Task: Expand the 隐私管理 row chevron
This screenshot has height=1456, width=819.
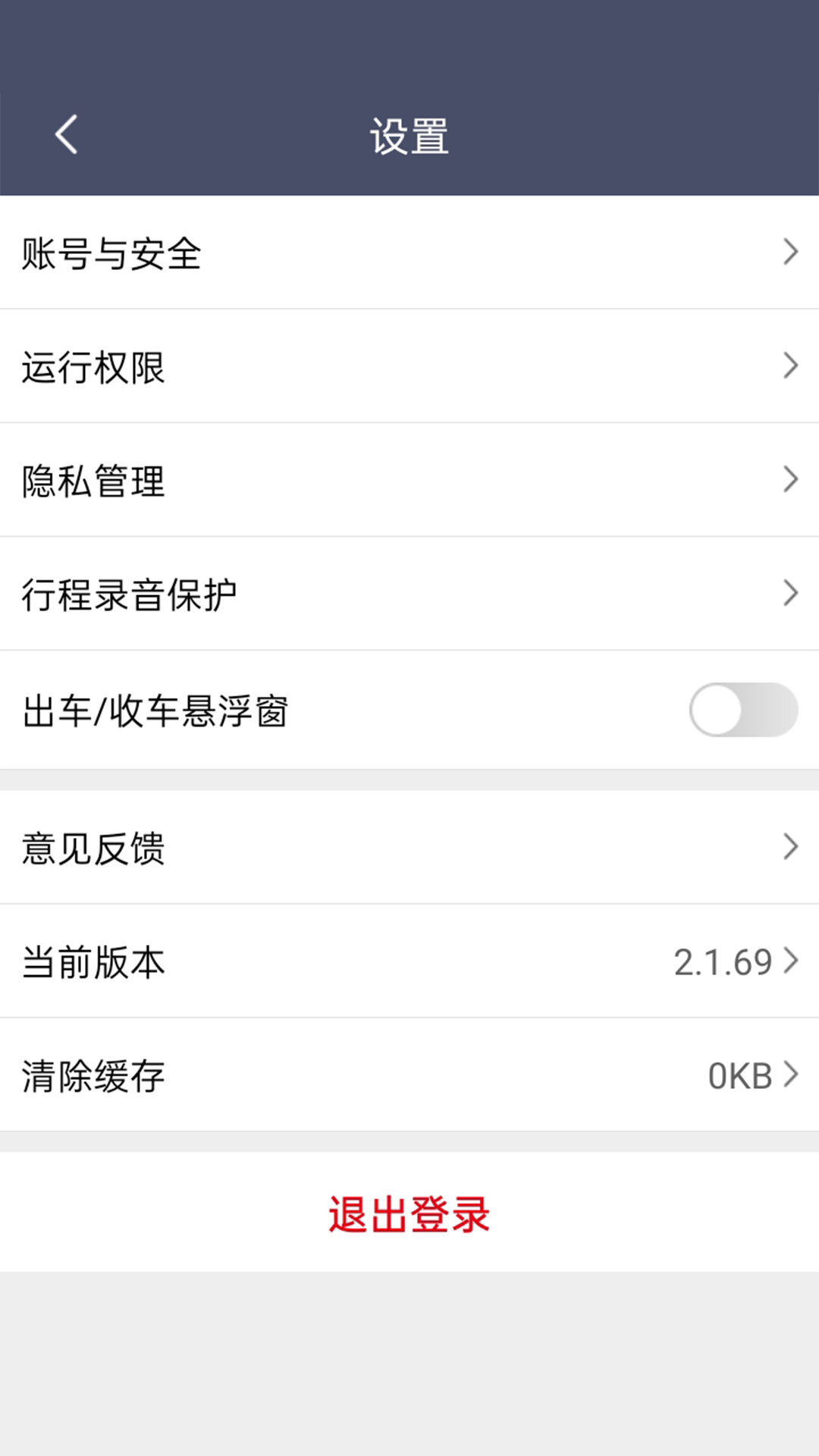Action: click(791, 479)
